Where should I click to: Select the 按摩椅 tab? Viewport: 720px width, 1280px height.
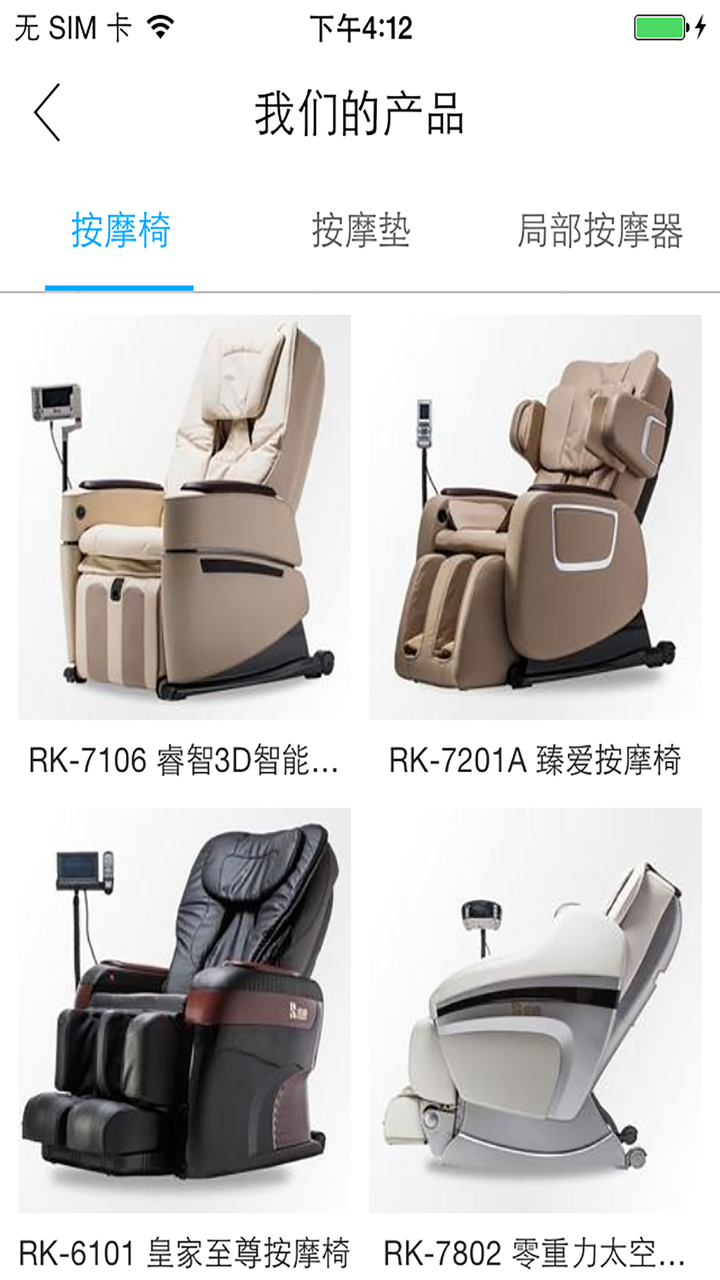(120, 231)
